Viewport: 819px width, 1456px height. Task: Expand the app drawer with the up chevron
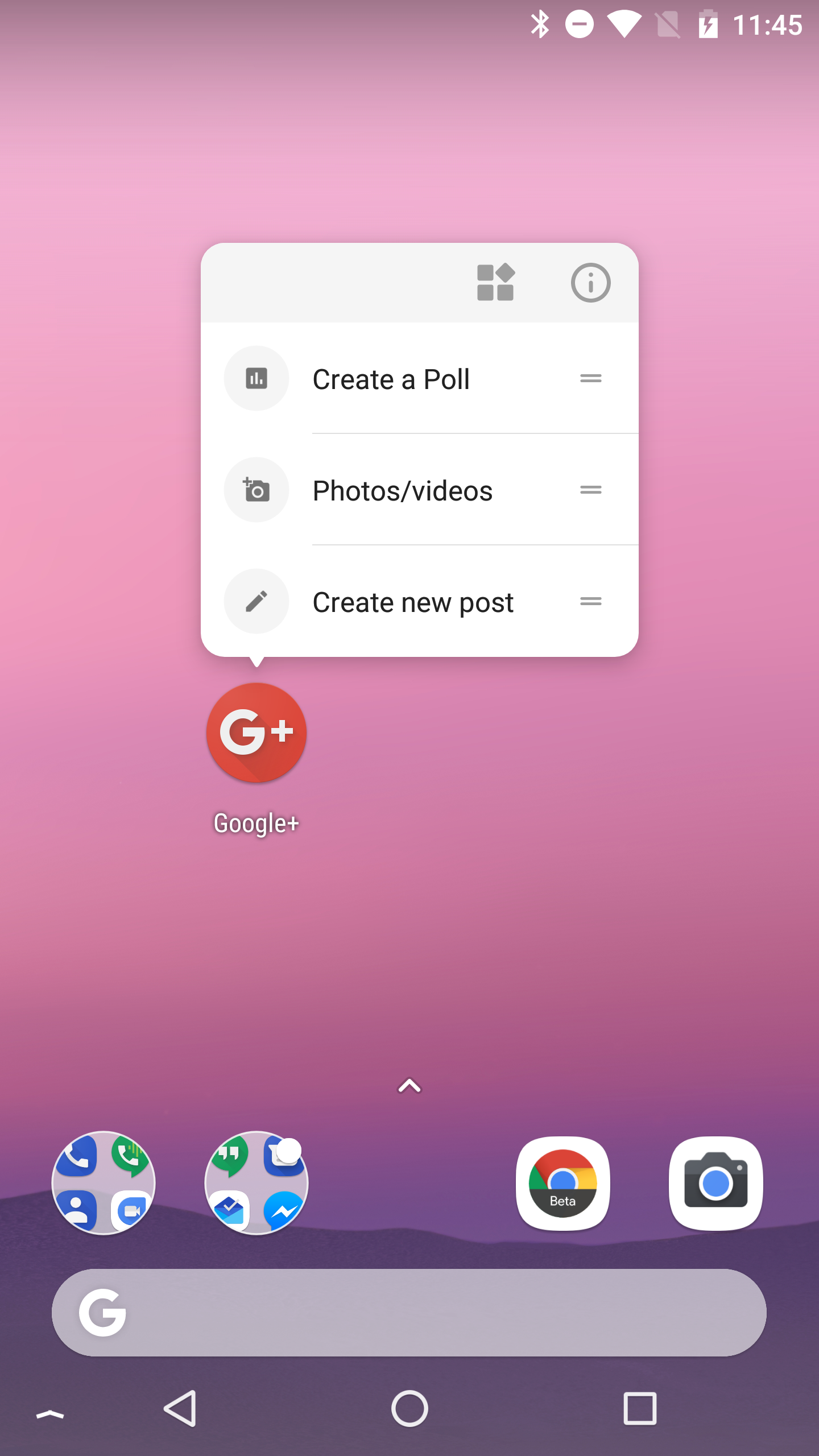pyautogui.click(x=409, y=1085)
